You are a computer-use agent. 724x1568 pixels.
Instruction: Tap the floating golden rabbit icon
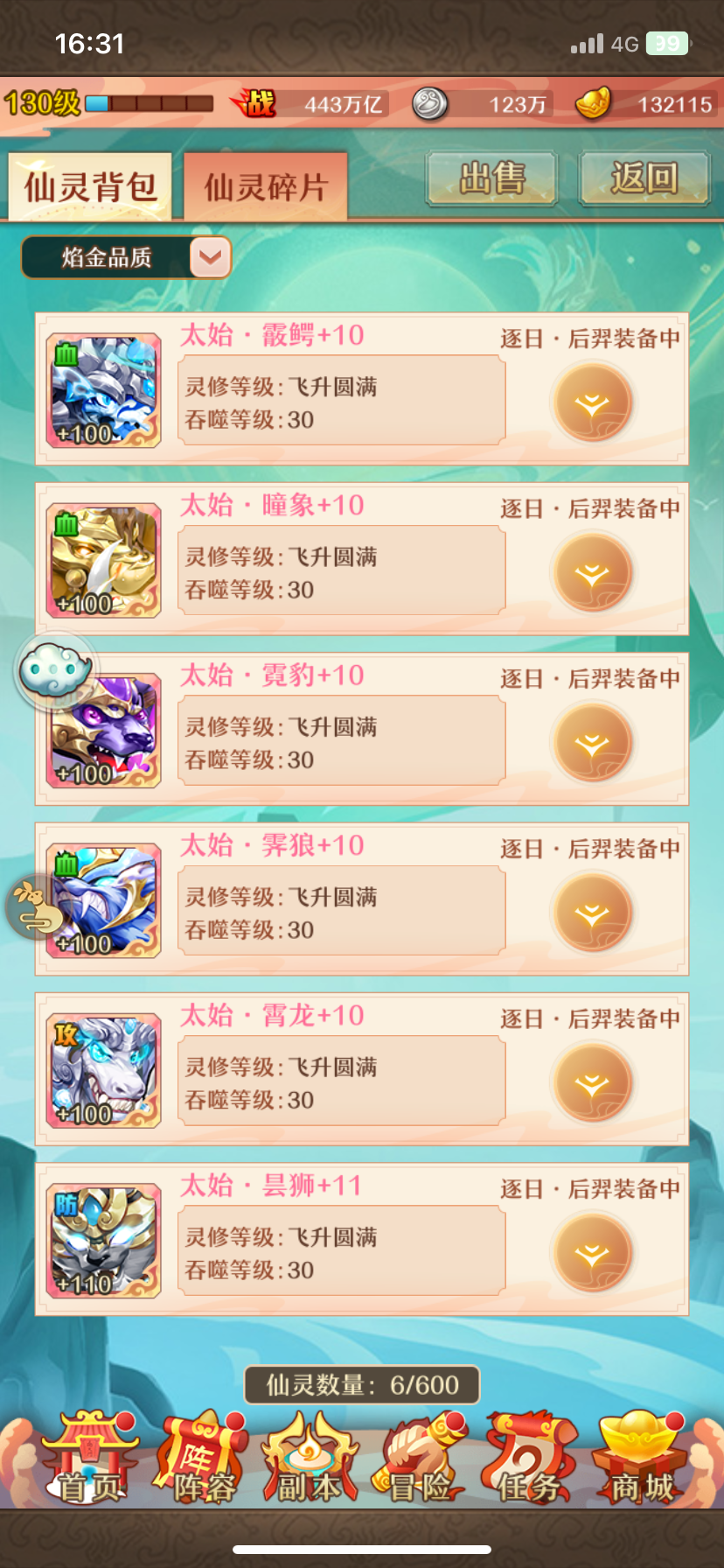coord(33,907)
